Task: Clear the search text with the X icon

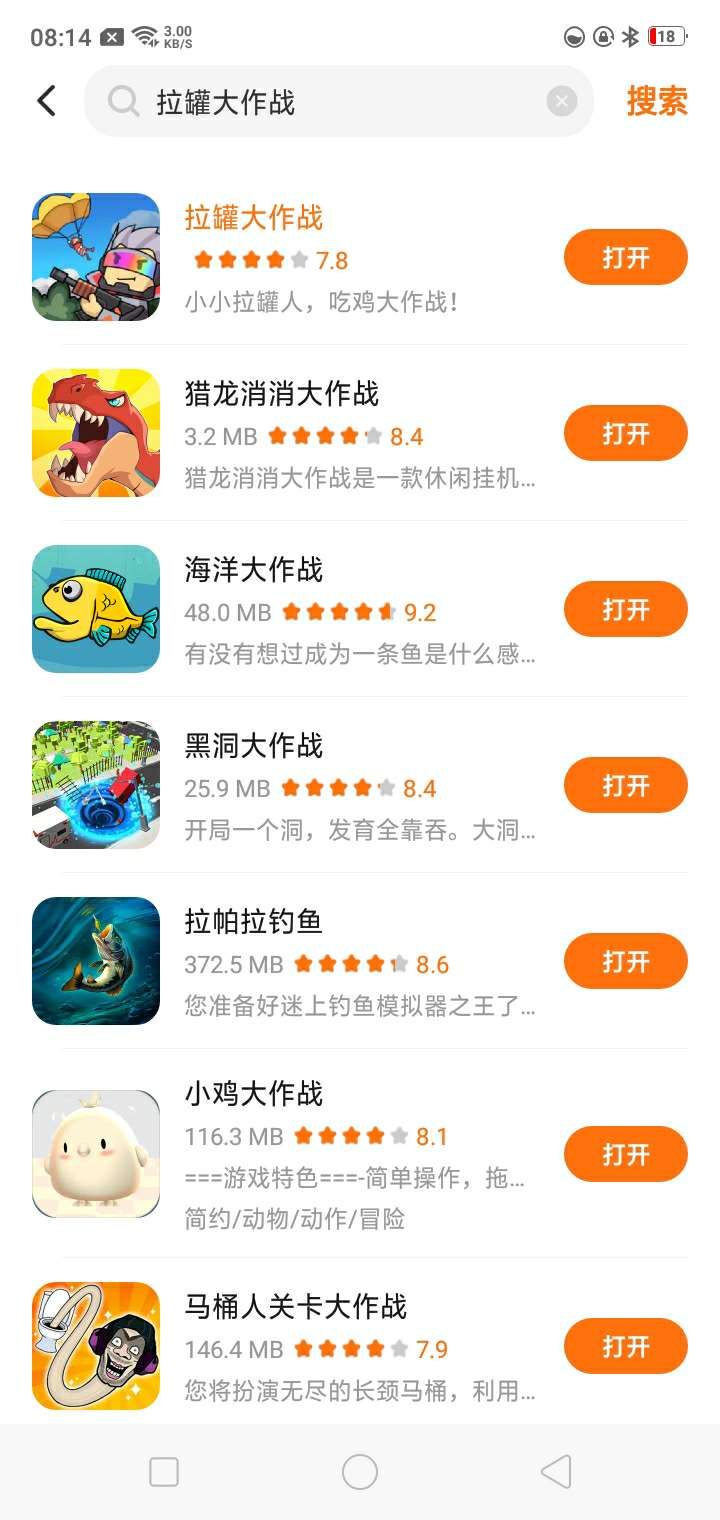Action: 562,101
